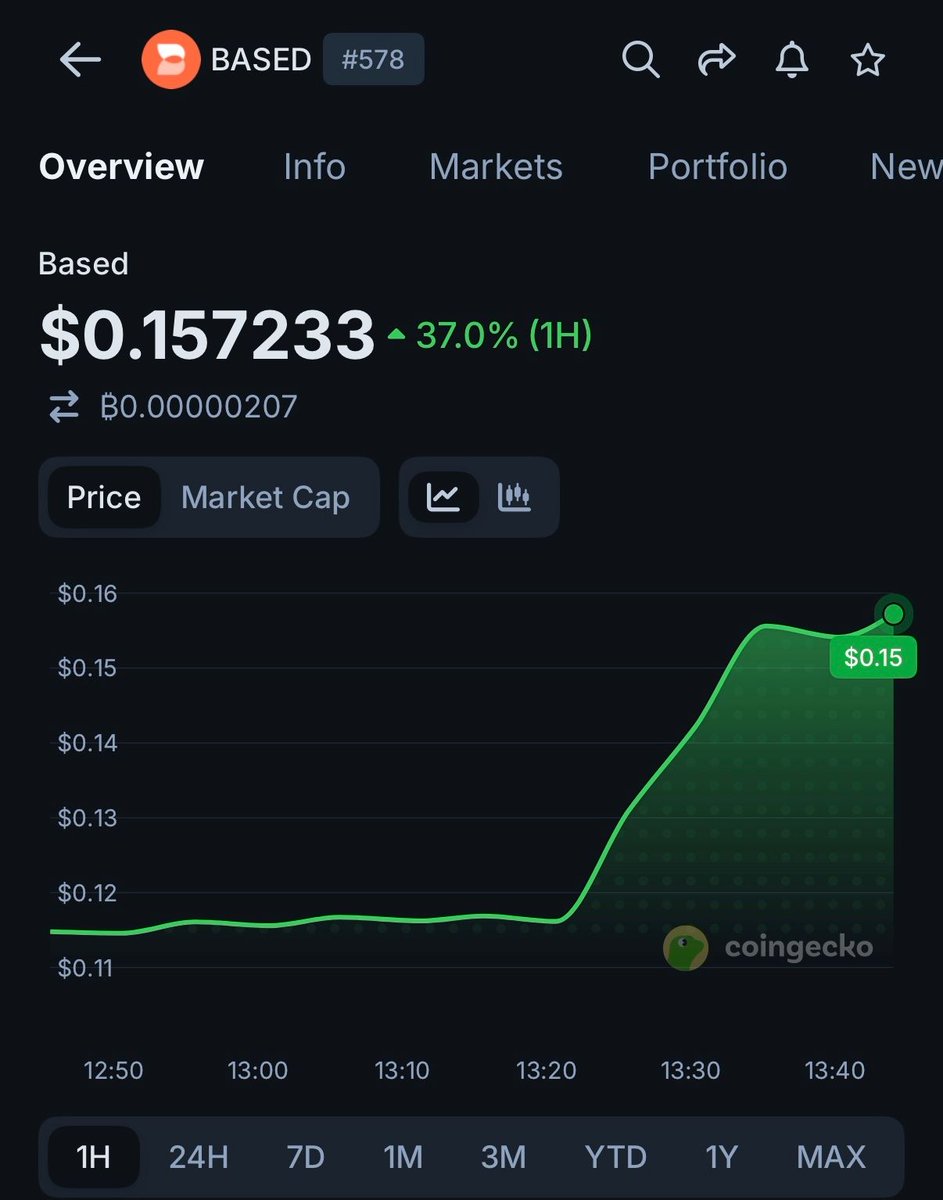Switch to the Info tab

[x=314, y=166]
